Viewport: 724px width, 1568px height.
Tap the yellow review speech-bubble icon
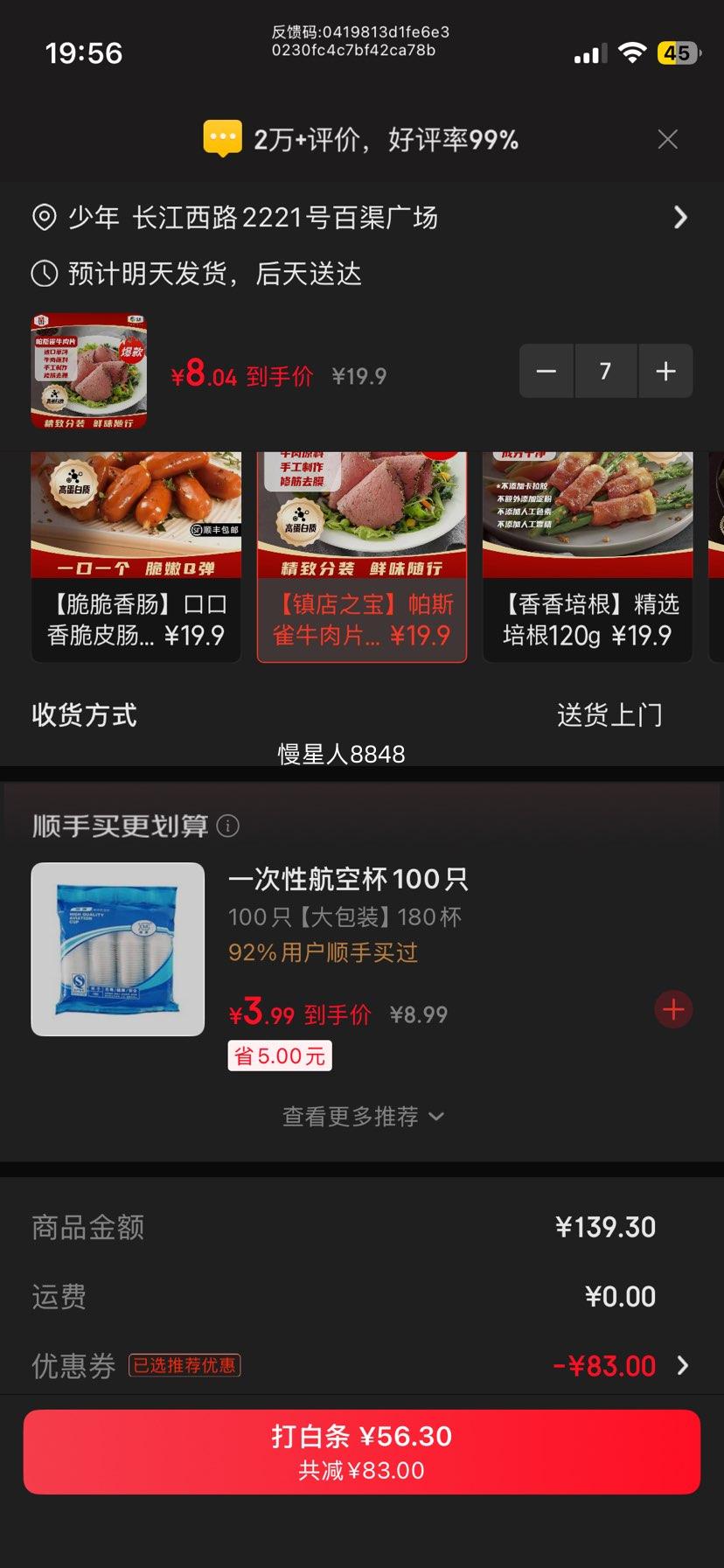(x=222, y=138)
